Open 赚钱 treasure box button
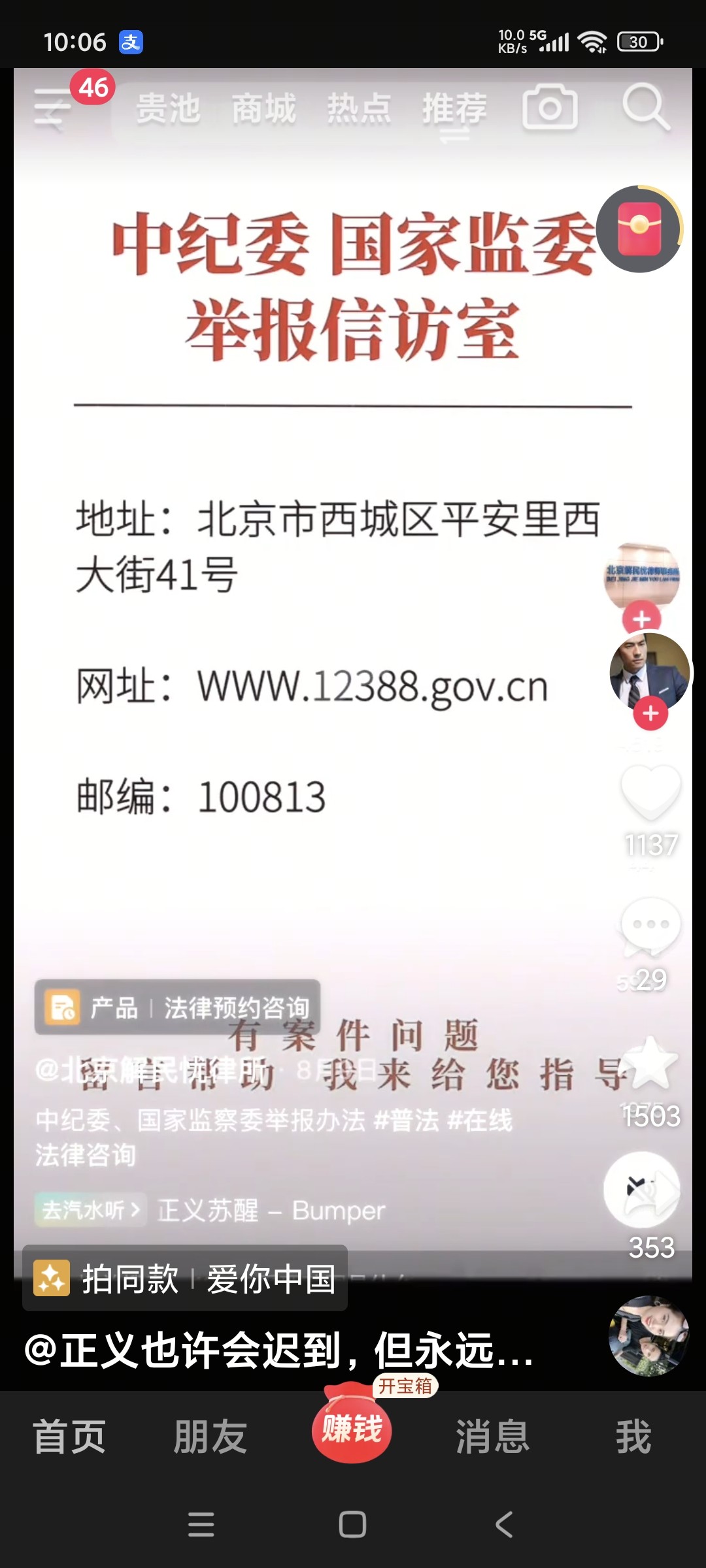The image size is (706, 1568). (352, 1429)
